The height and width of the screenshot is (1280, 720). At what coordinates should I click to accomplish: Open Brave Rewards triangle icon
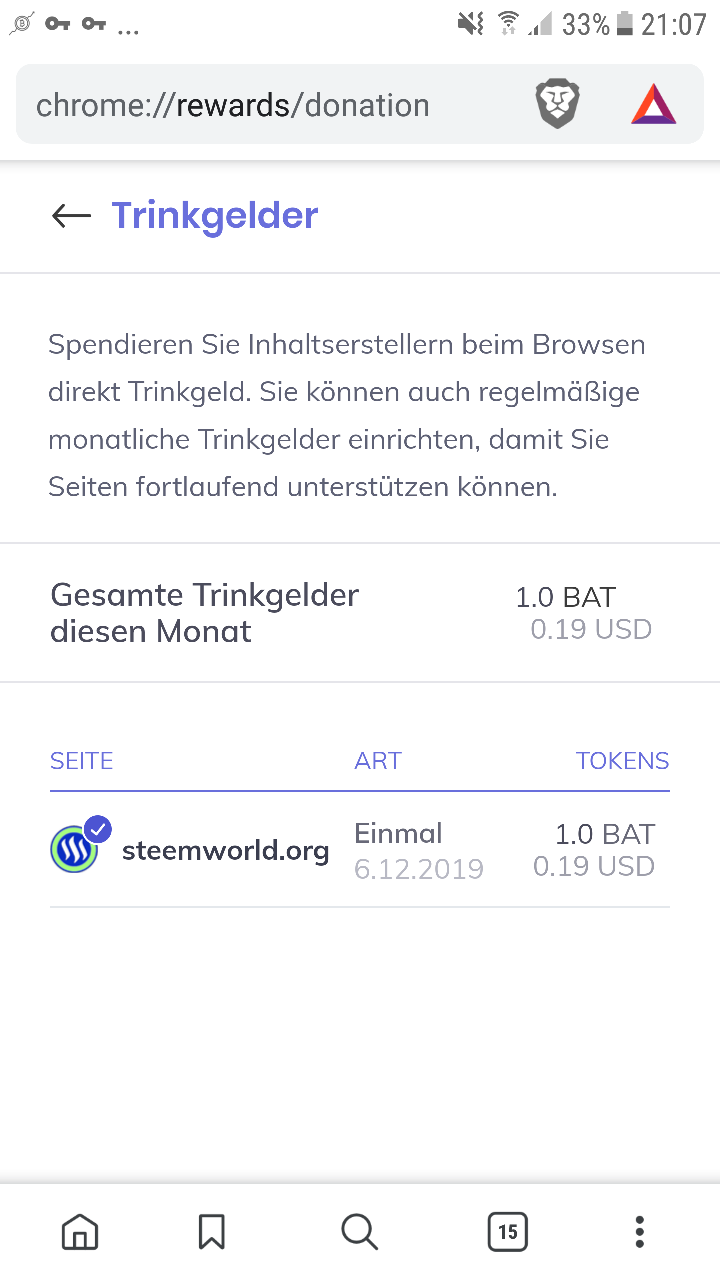point(653,105)
